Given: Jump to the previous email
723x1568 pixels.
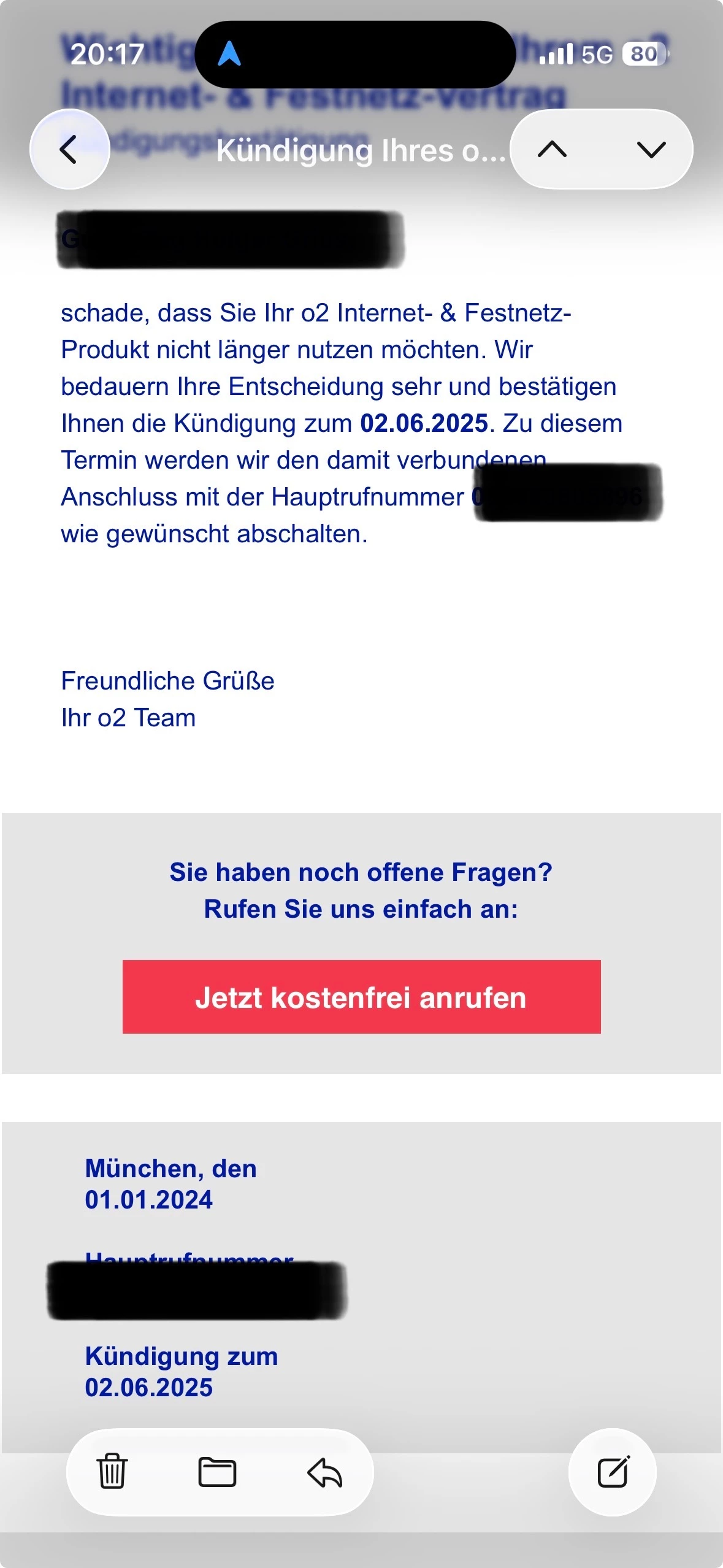Looking at the screenshot, I should (552, 150).
